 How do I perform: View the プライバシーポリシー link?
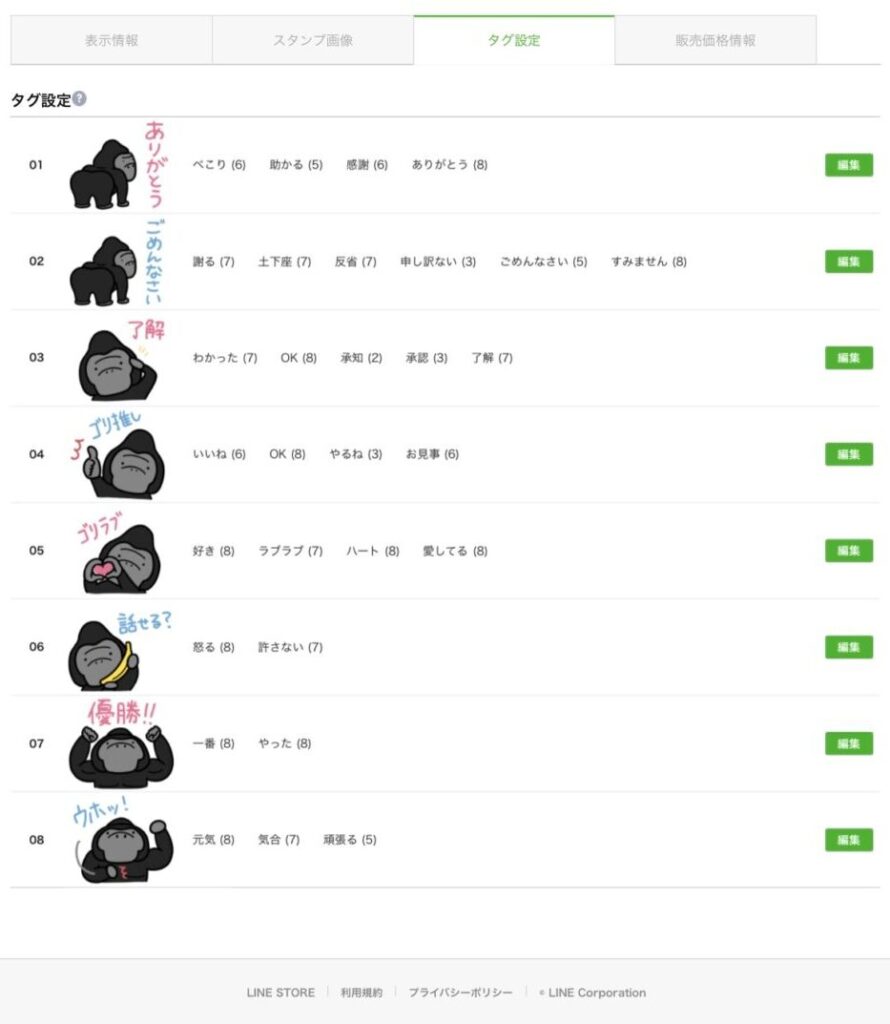coord(460,993)
